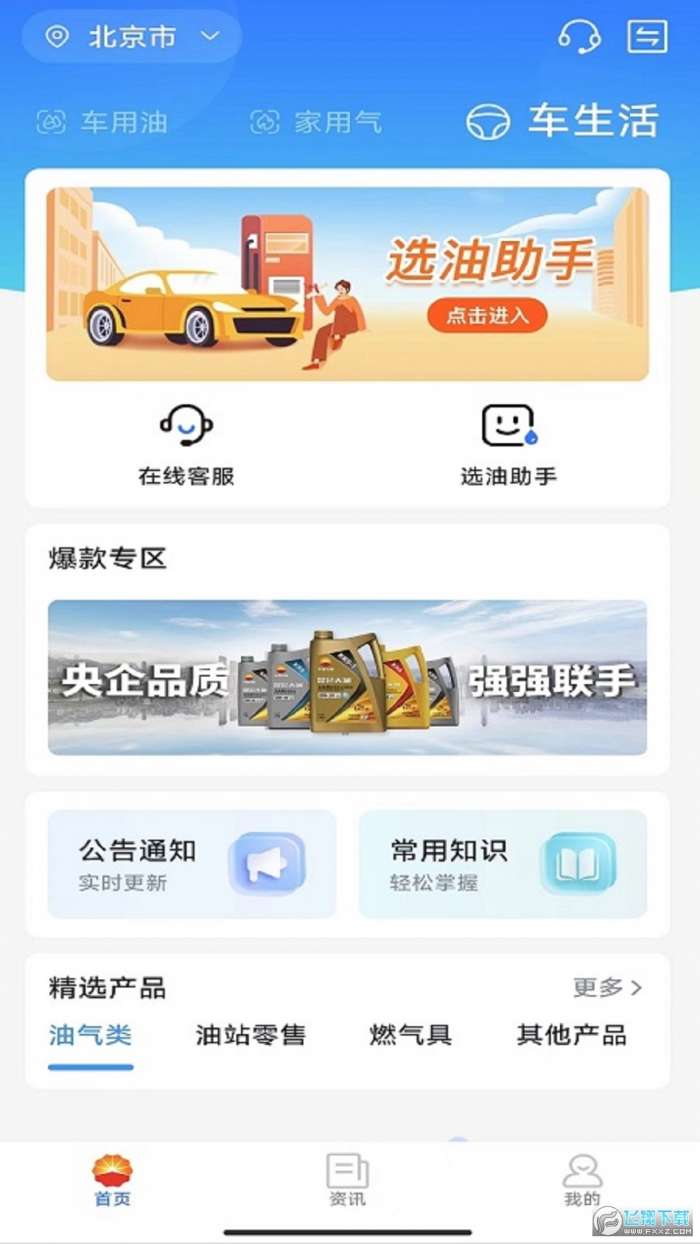
Task: Go to the 首页 tab
Action: 112,1180
